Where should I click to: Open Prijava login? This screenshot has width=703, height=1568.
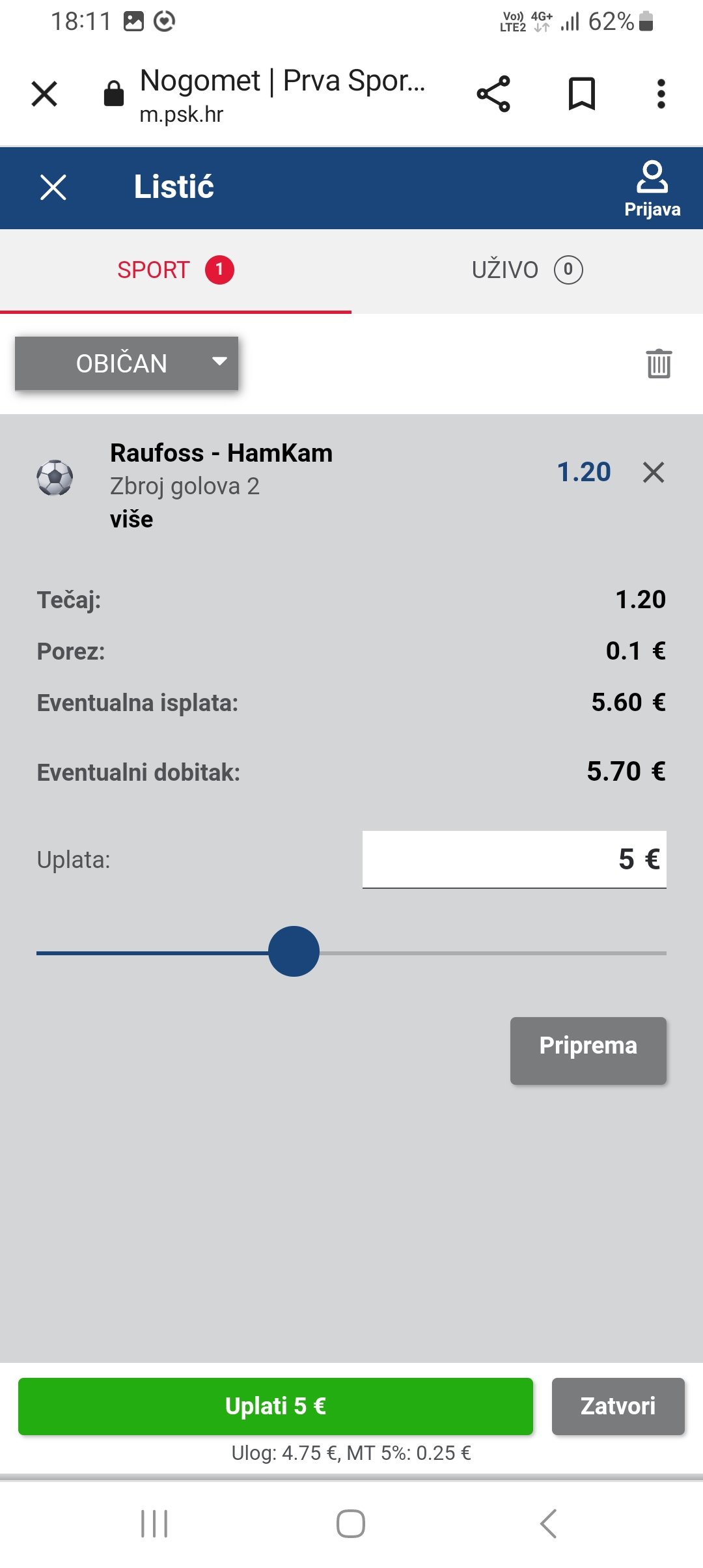pyautogui.click(x=652, y=189)
